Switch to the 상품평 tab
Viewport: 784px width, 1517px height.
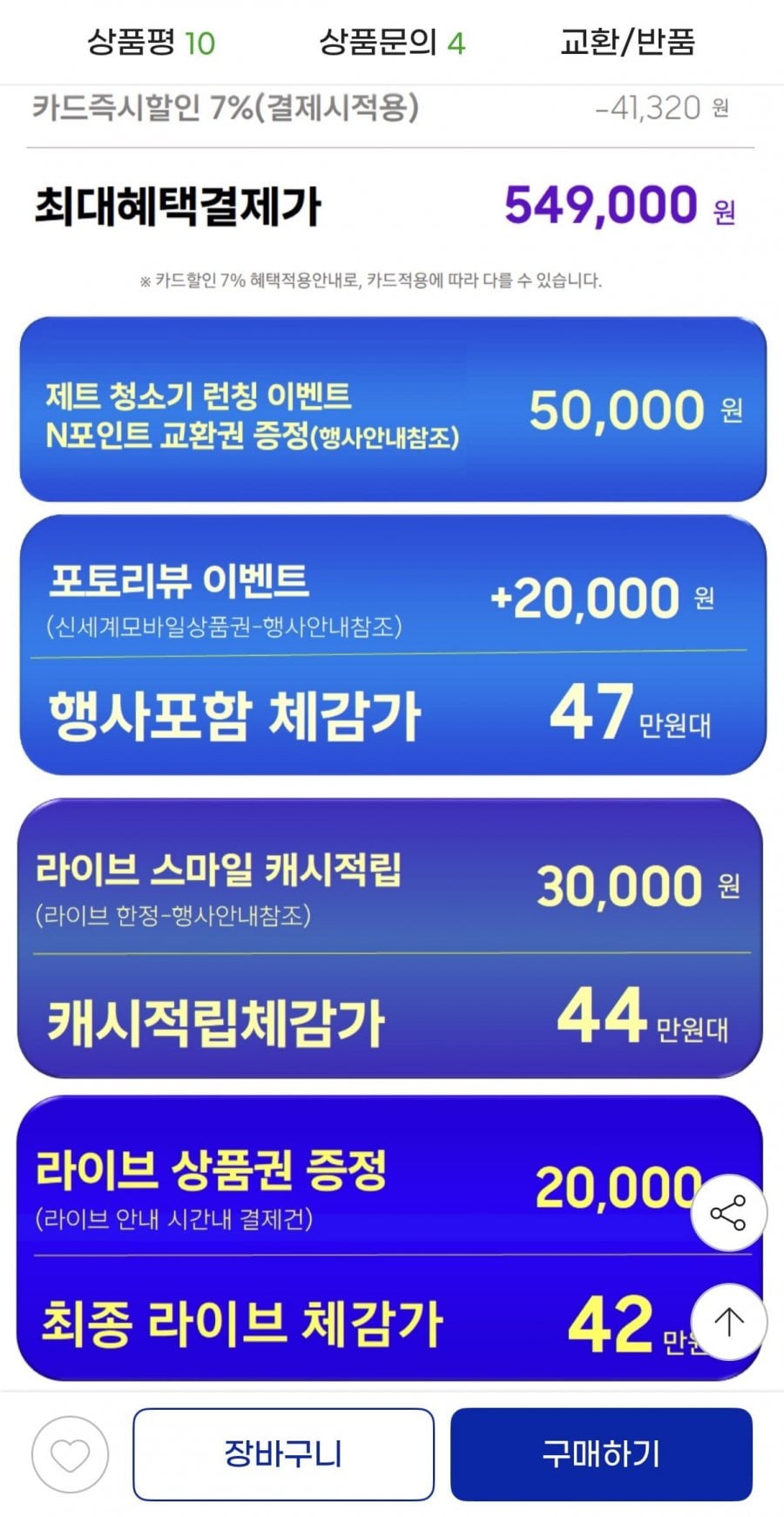[151, 42]
